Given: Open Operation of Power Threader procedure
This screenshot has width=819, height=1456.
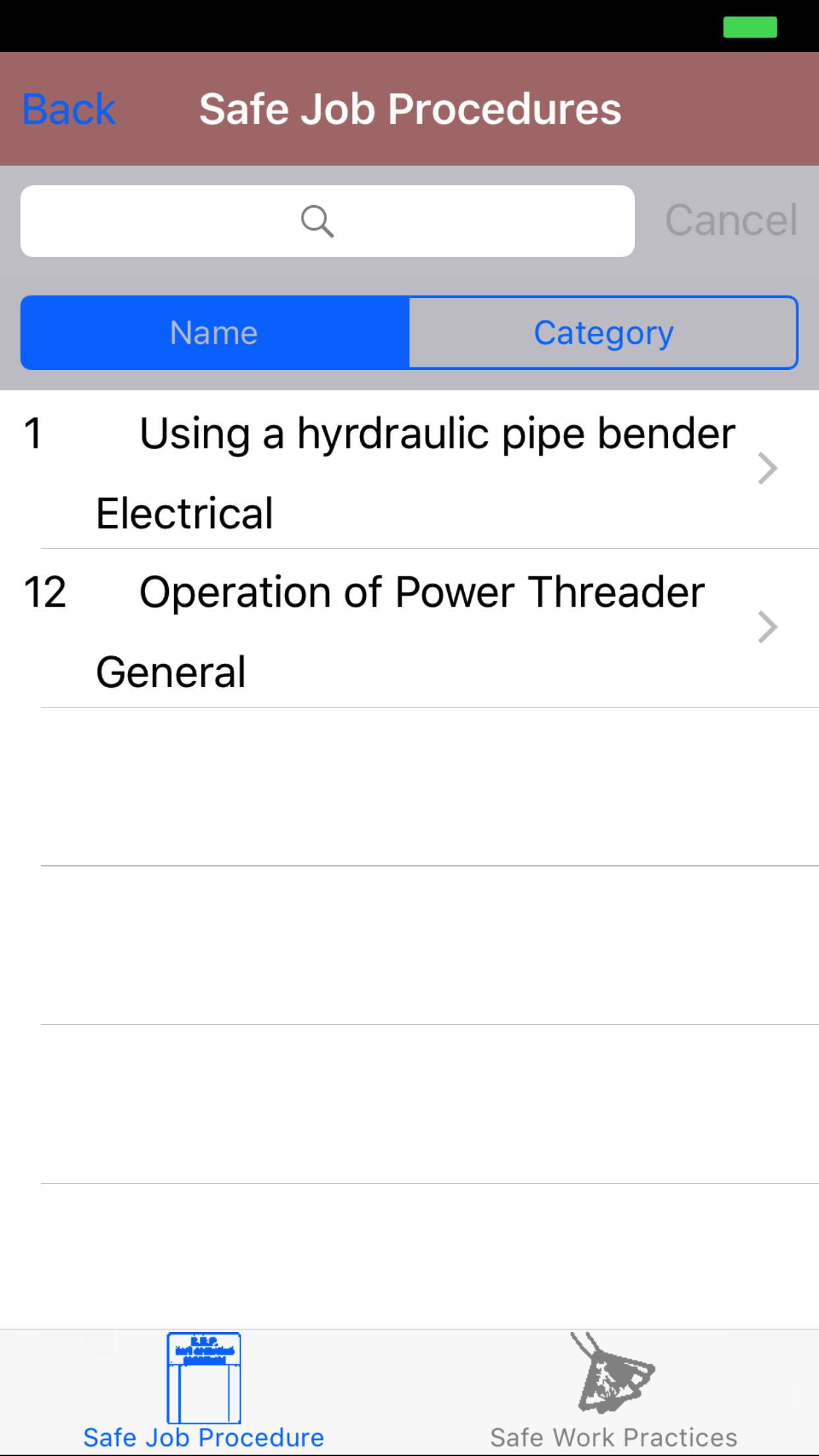Looking at the screenshot, I should (x=409, y=628).
